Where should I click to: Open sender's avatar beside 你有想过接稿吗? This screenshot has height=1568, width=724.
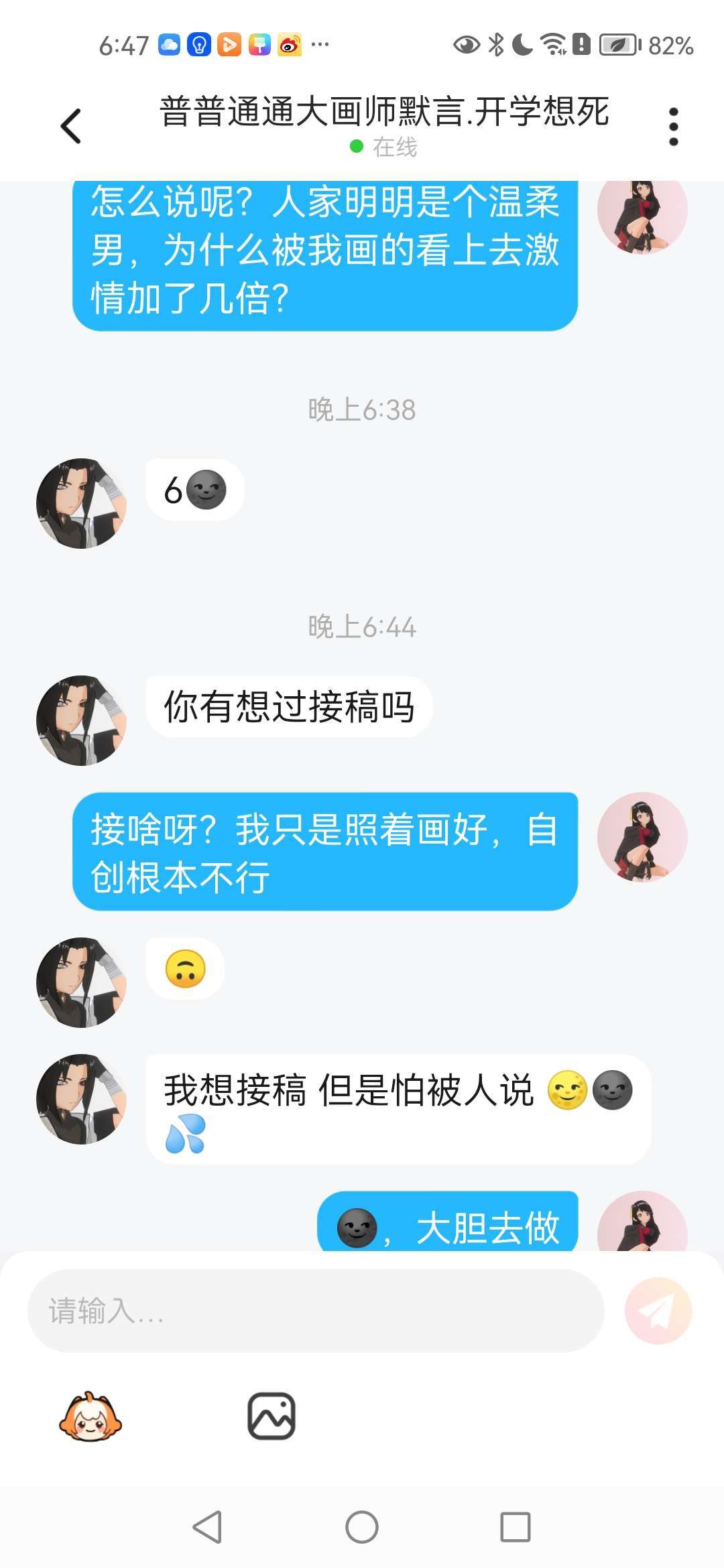click(x=81, y=720)
